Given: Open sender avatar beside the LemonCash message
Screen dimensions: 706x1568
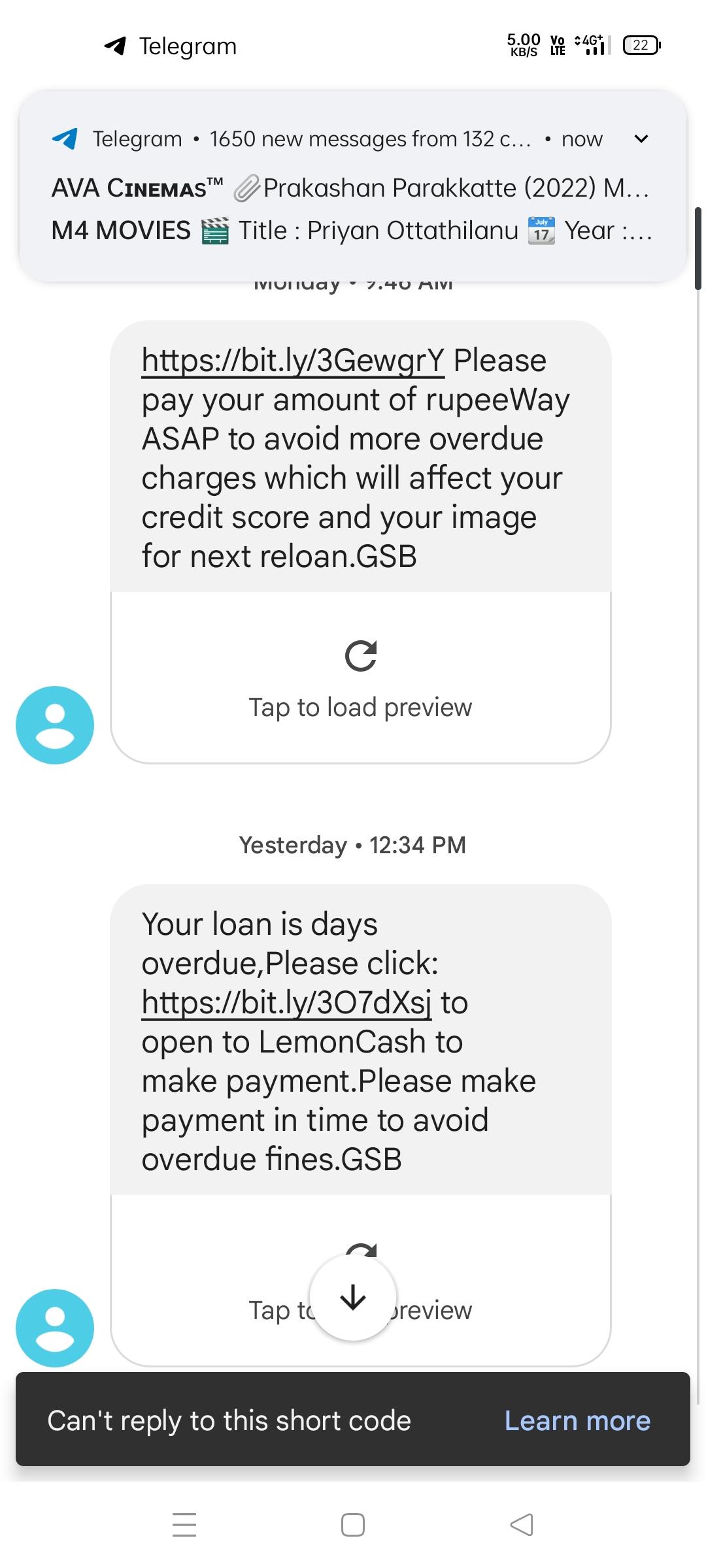Looking at the screenshot, I should (55, 1328).
